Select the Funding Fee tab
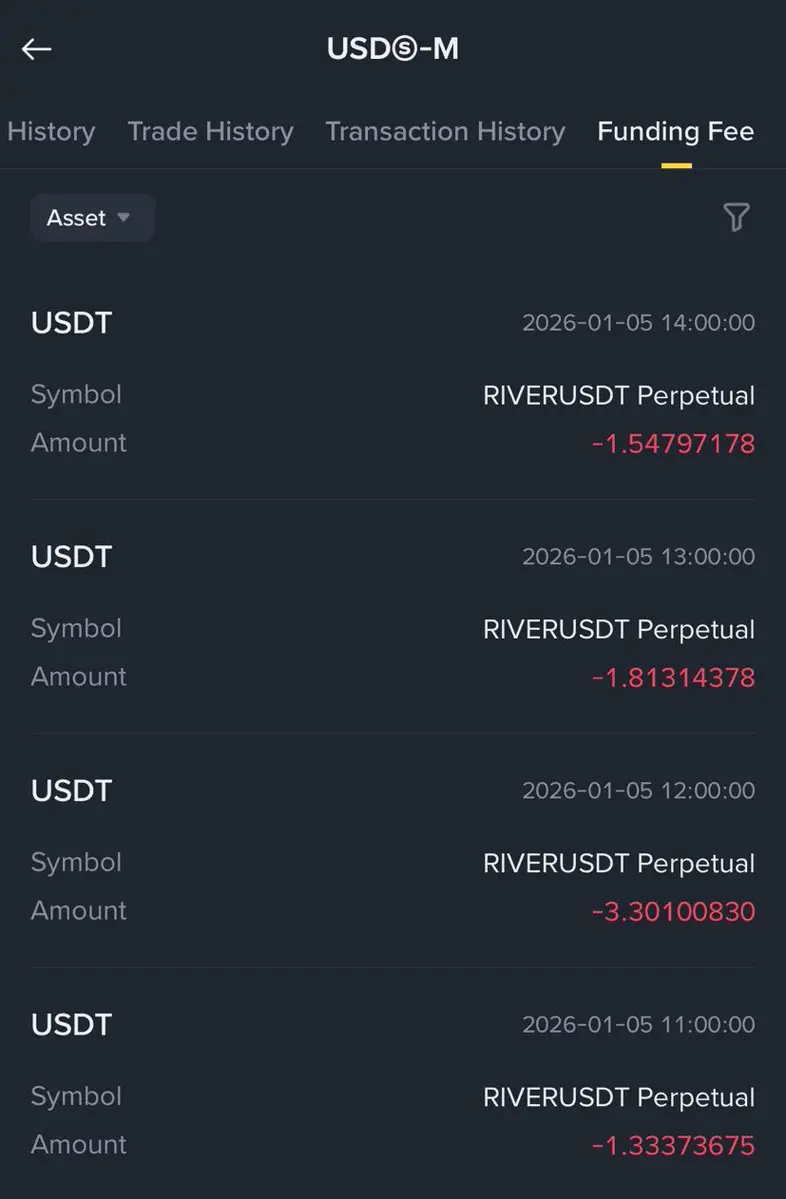The height and width of the screenshot is (1199, 786). pos(675,132)
